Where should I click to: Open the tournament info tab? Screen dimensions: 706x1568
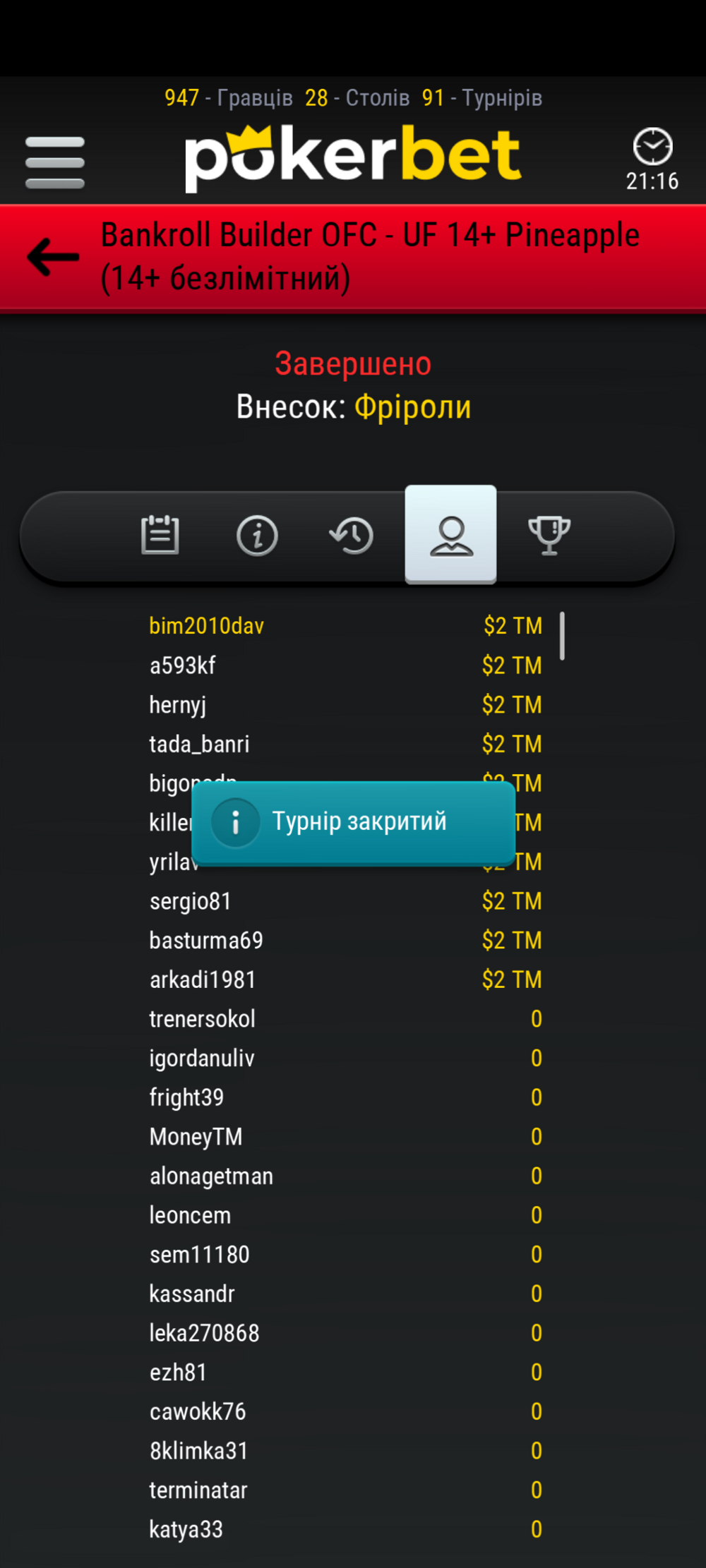[x=257, y=535]
